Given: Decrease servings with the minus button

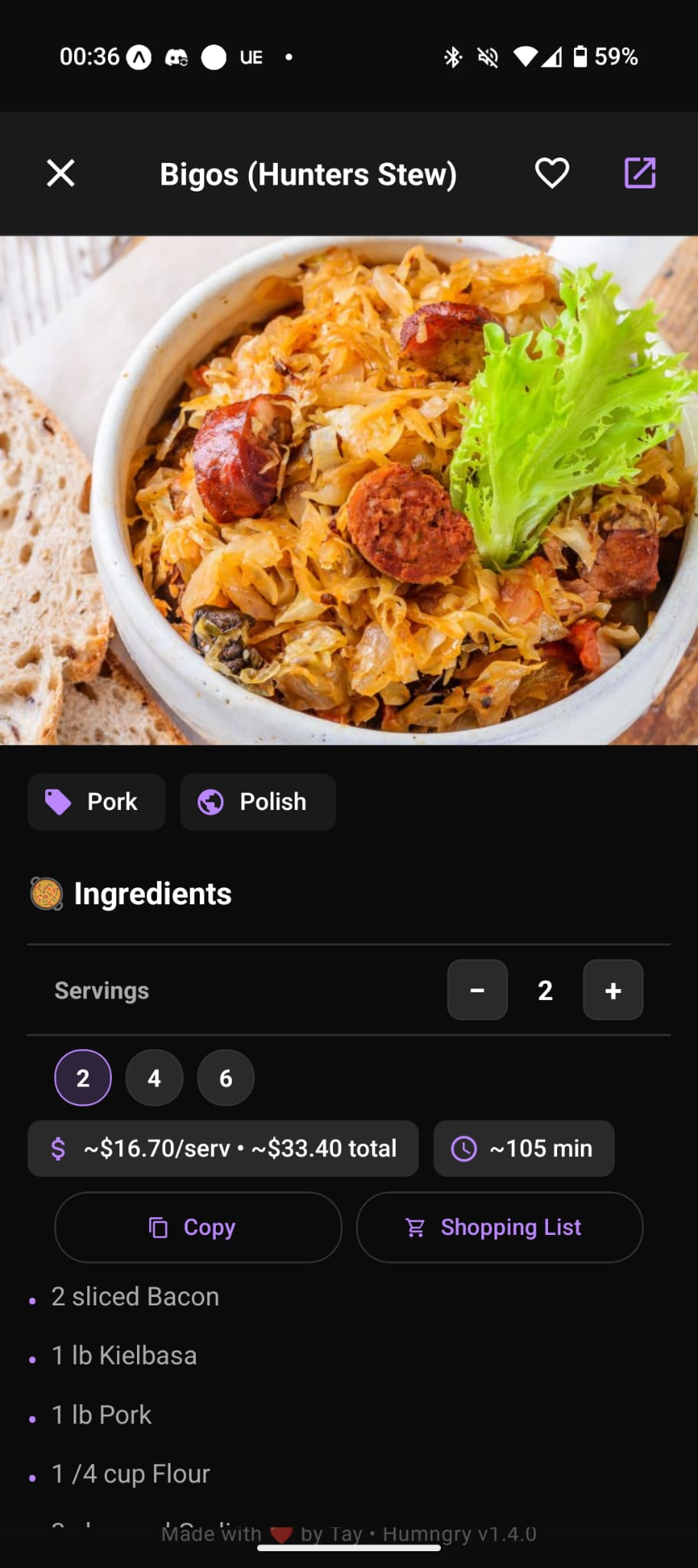Looking at the screenshot, I should tap(477, 990).
